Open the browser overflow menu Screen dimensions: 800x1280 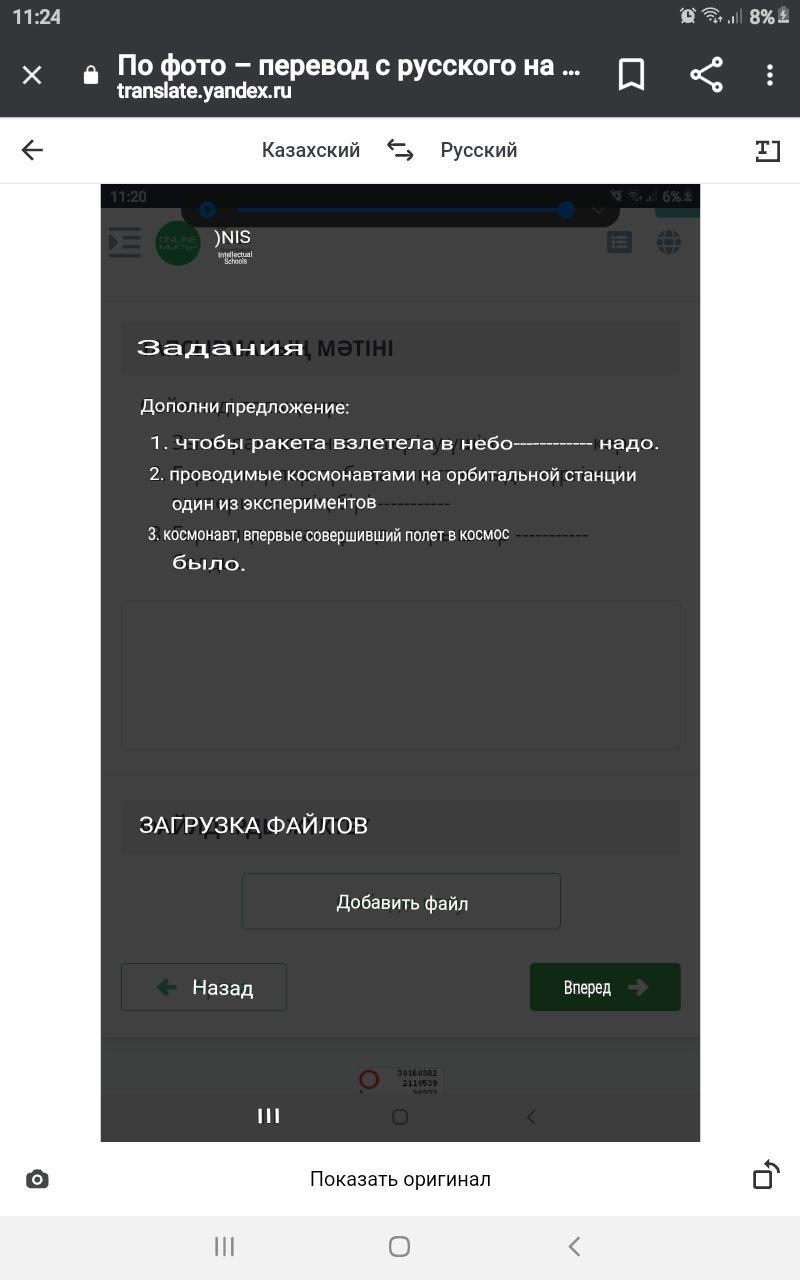pyautogui.click(x=769, y=75)
